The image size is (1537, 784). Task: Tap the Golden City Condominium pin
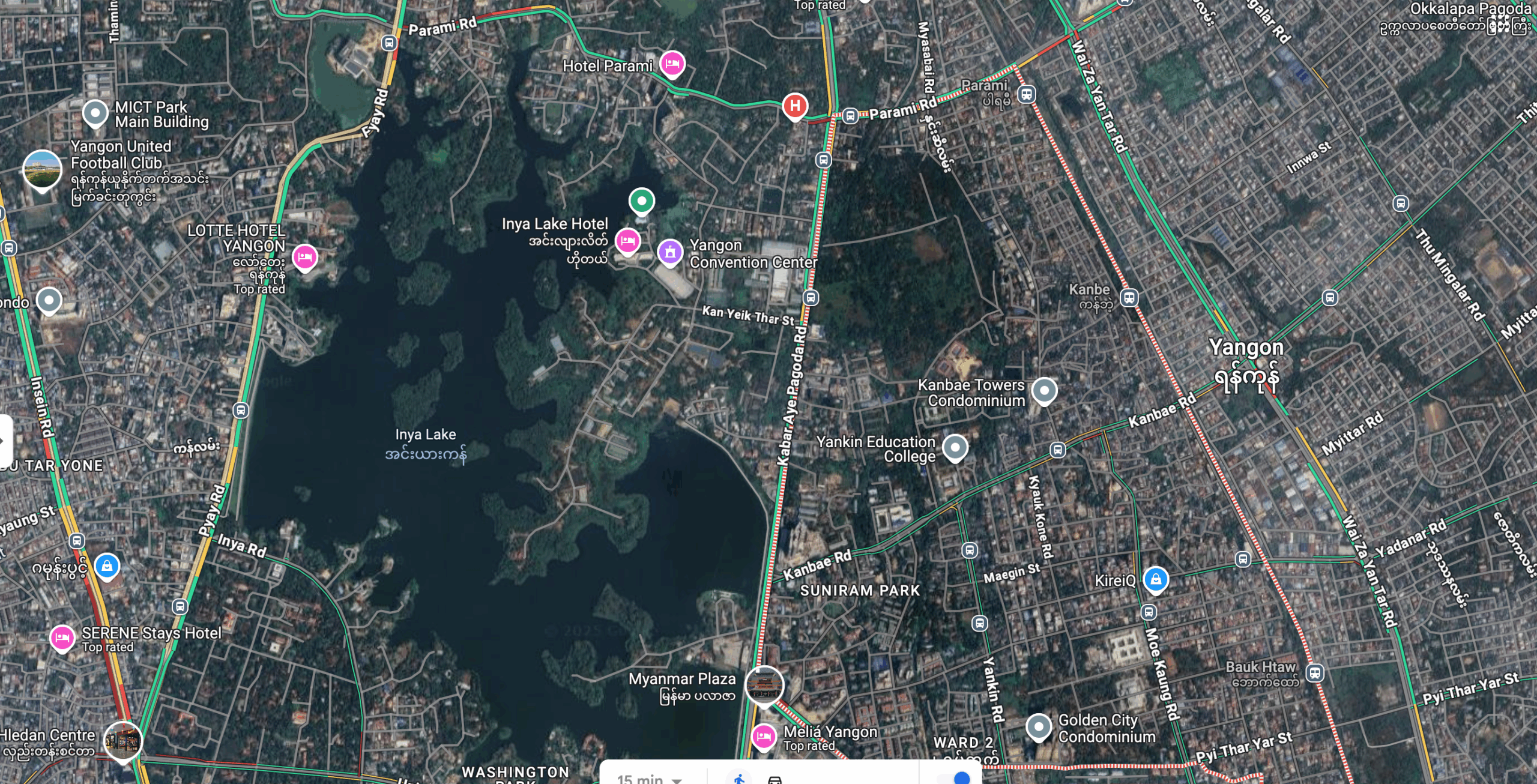[x=1039, y=726]
